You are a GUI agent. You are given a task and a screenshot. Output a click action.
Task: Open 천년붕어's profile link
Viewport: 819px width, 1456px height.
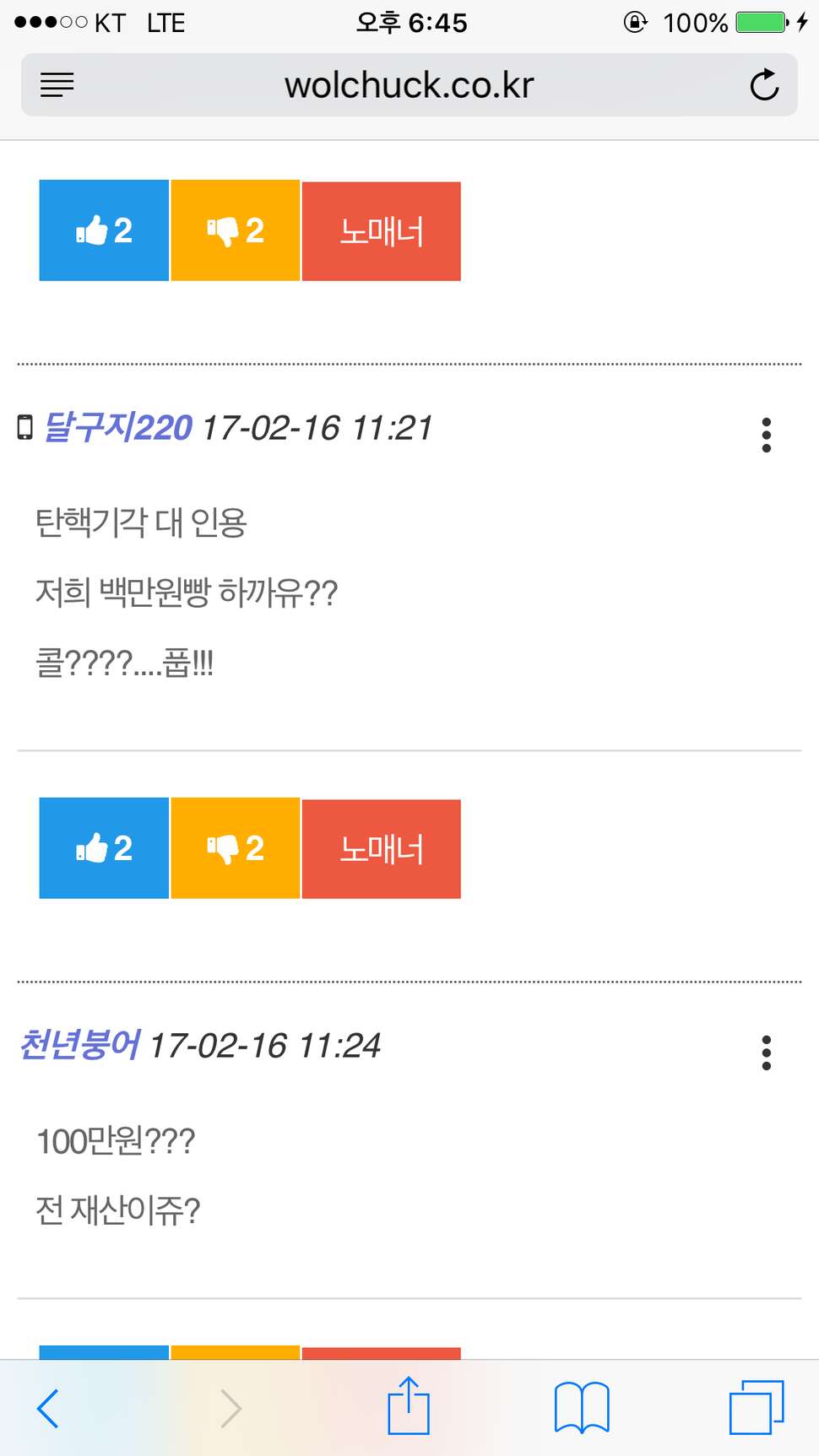tap(79, 1045)
